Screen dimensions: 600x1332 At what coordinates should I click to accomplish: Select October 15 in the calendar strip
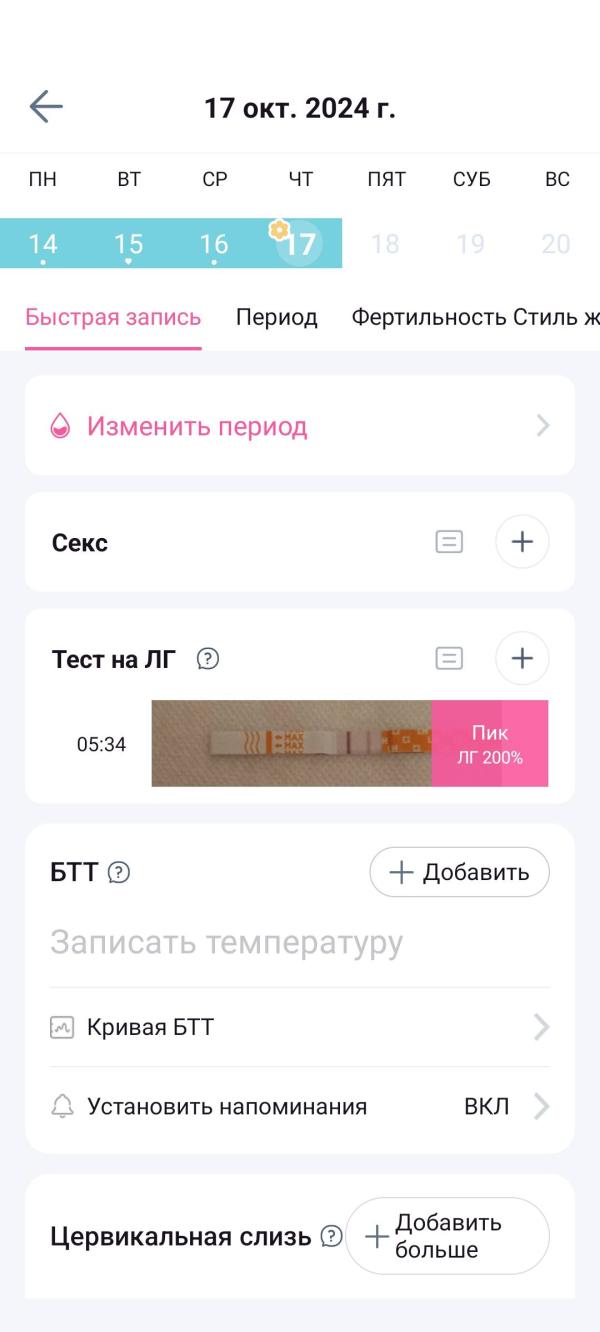pos(128,243)
